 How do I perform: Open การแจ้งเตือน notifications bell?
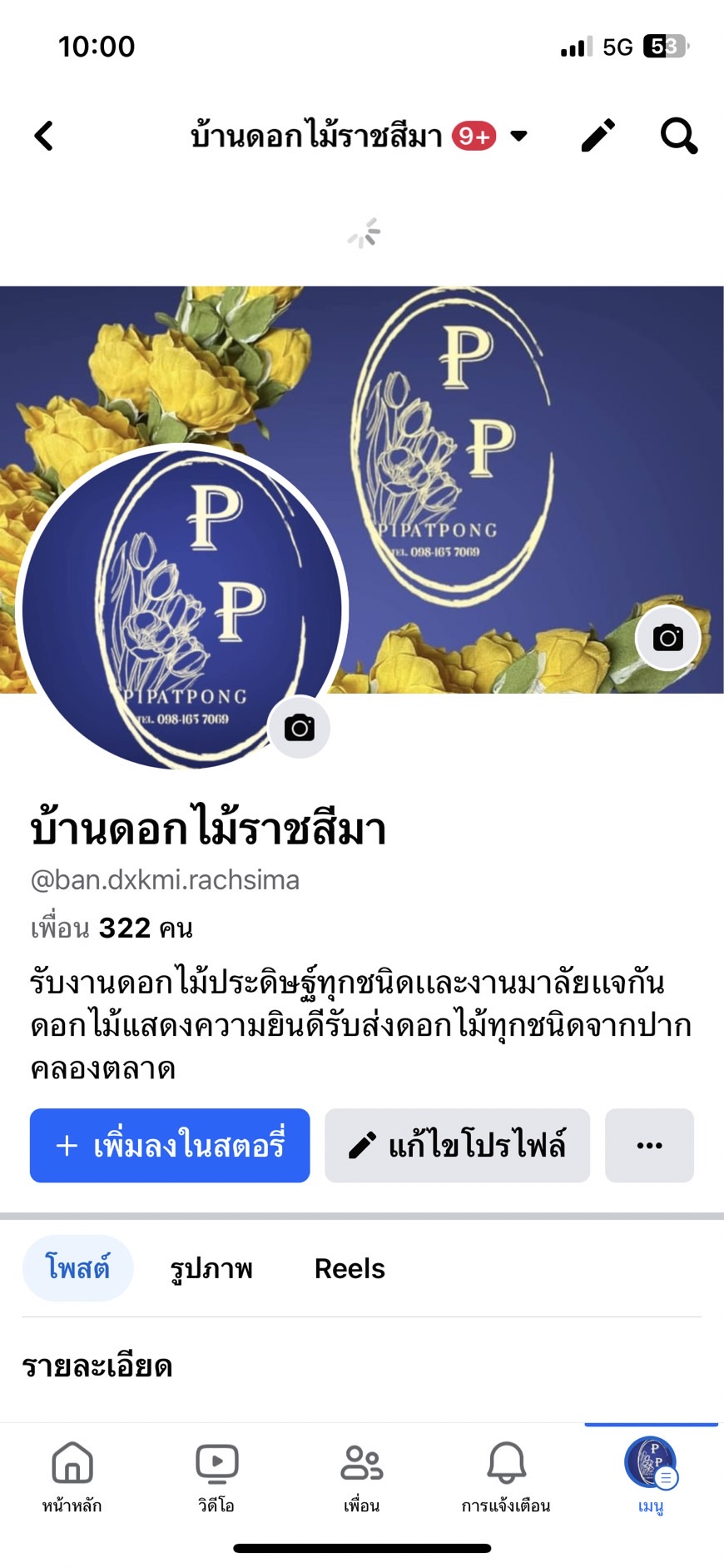click(x=506, y=1476)
